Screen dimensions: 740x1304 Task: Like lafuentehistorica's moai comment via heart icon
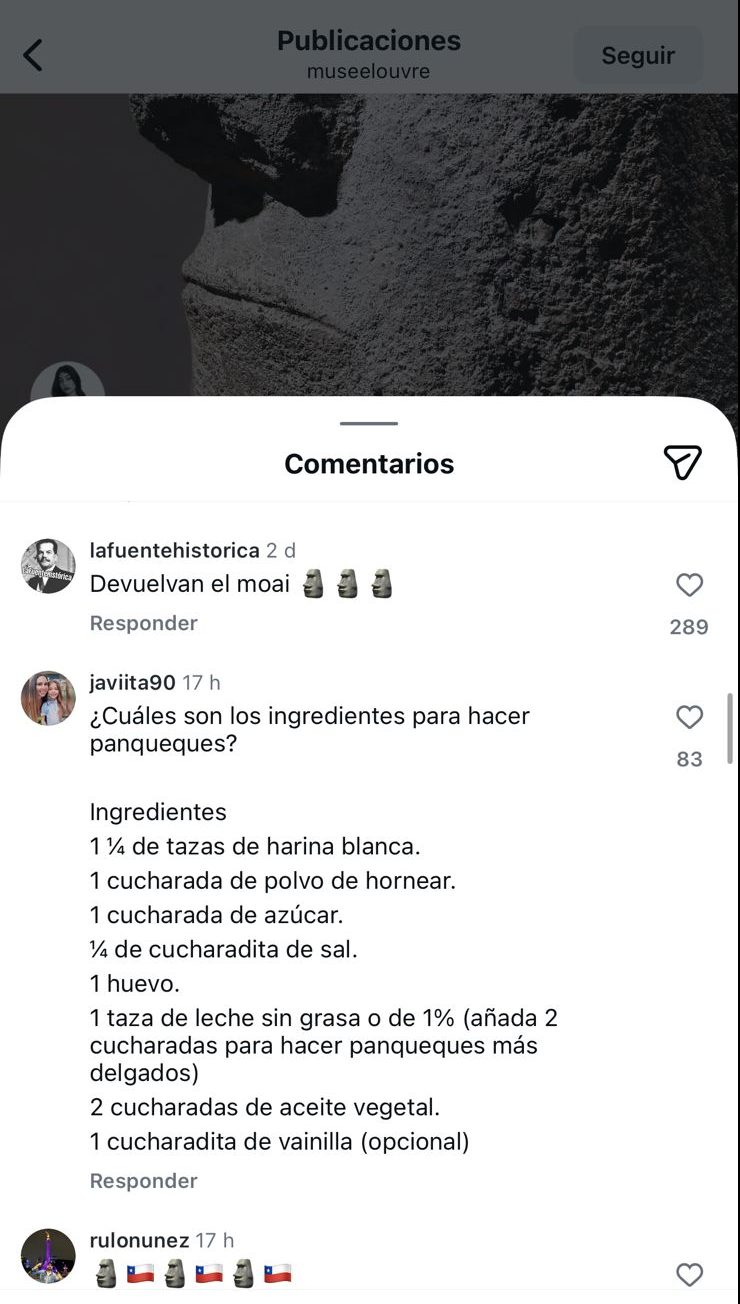(689, 586)
